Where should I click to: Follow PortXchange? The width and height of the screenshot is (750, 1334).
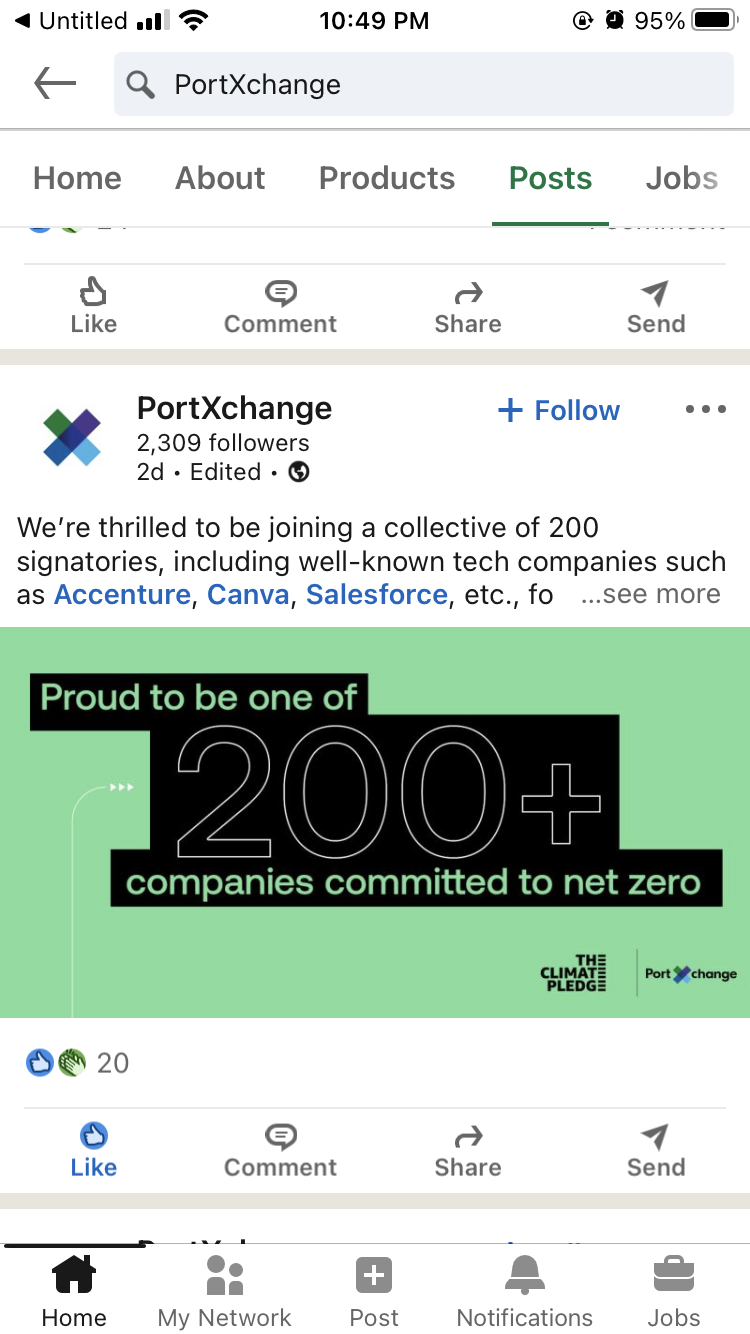(559, 410)
